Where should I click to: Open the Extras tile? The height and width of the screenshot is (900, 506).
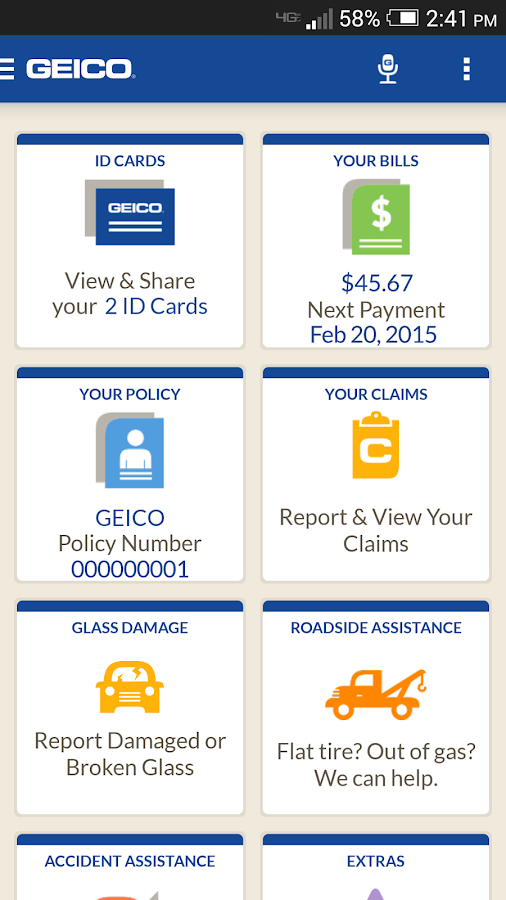pyautogui.click(x=376, y=867)
